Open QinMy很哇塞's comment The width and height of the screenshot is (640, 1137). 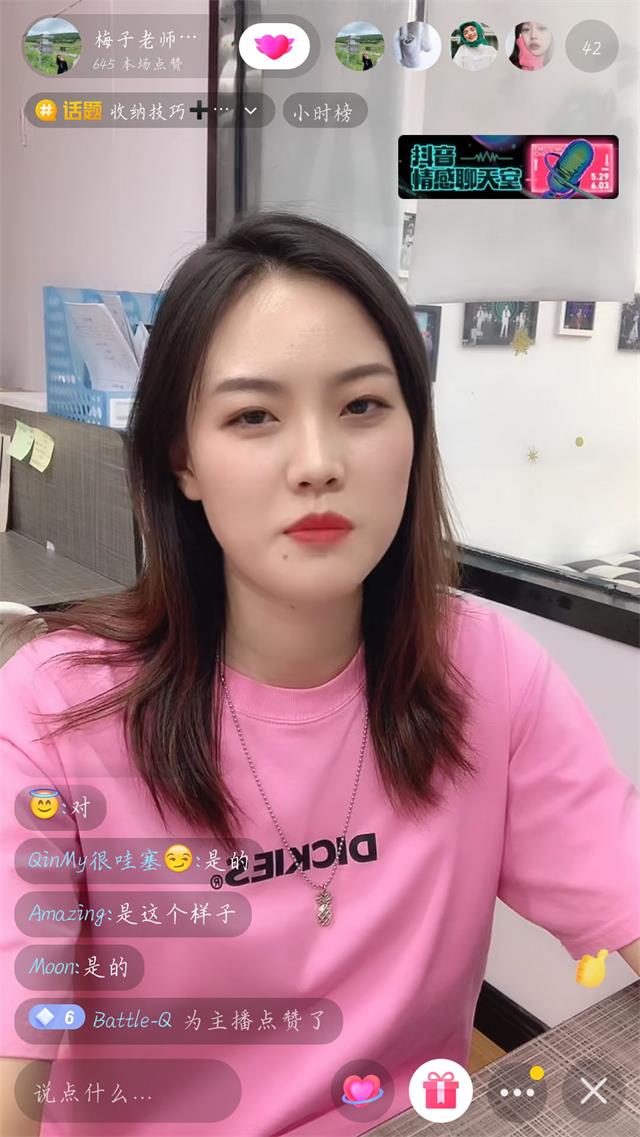(x=138, y=859)
